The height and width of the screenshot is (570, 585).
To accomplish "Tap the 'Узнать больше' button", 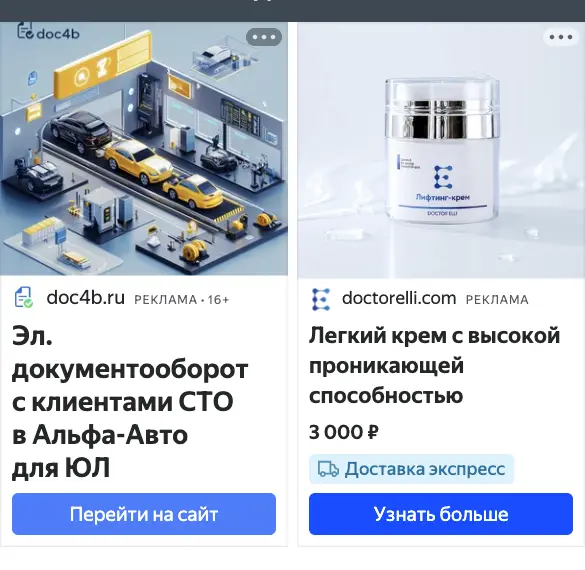I will point(441,514).
